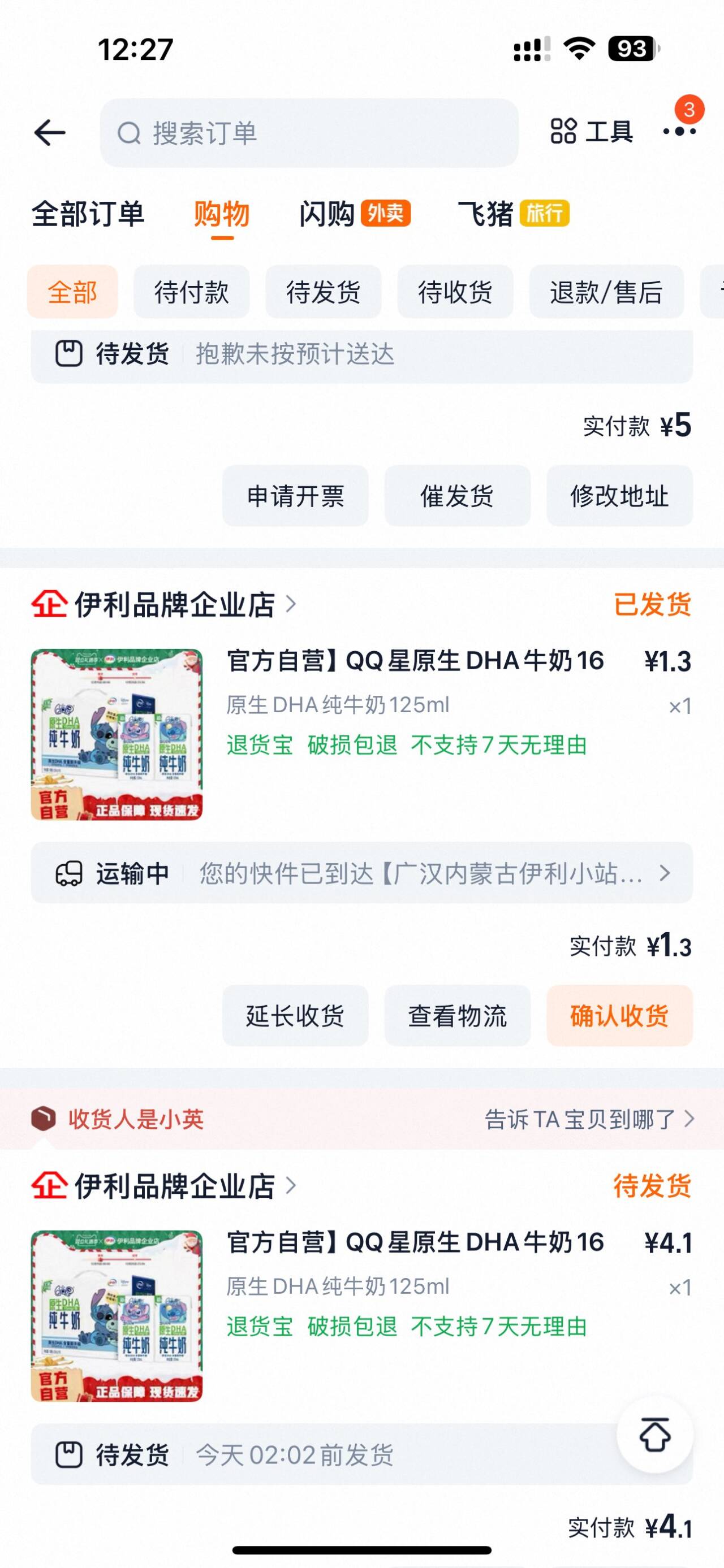Show 待收货 orders

455,292
